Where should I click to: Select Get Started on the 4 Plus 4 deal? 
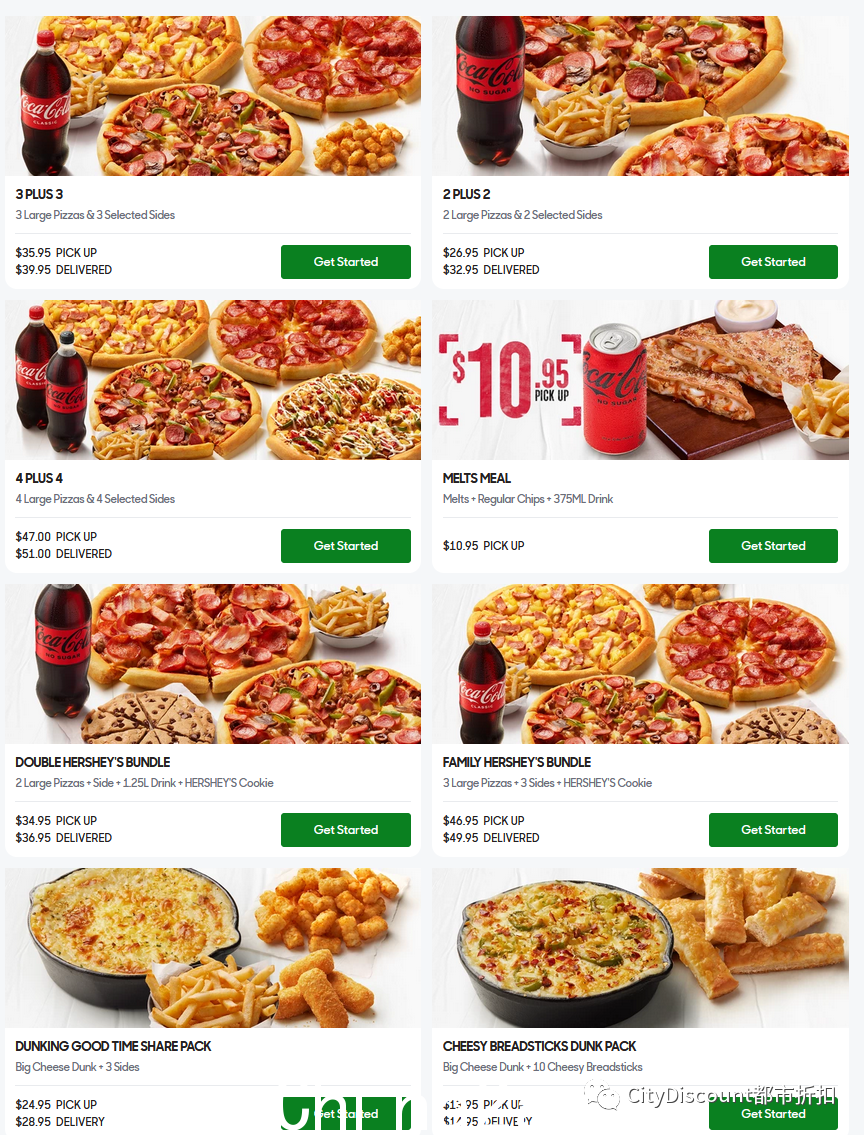(345, 546)
